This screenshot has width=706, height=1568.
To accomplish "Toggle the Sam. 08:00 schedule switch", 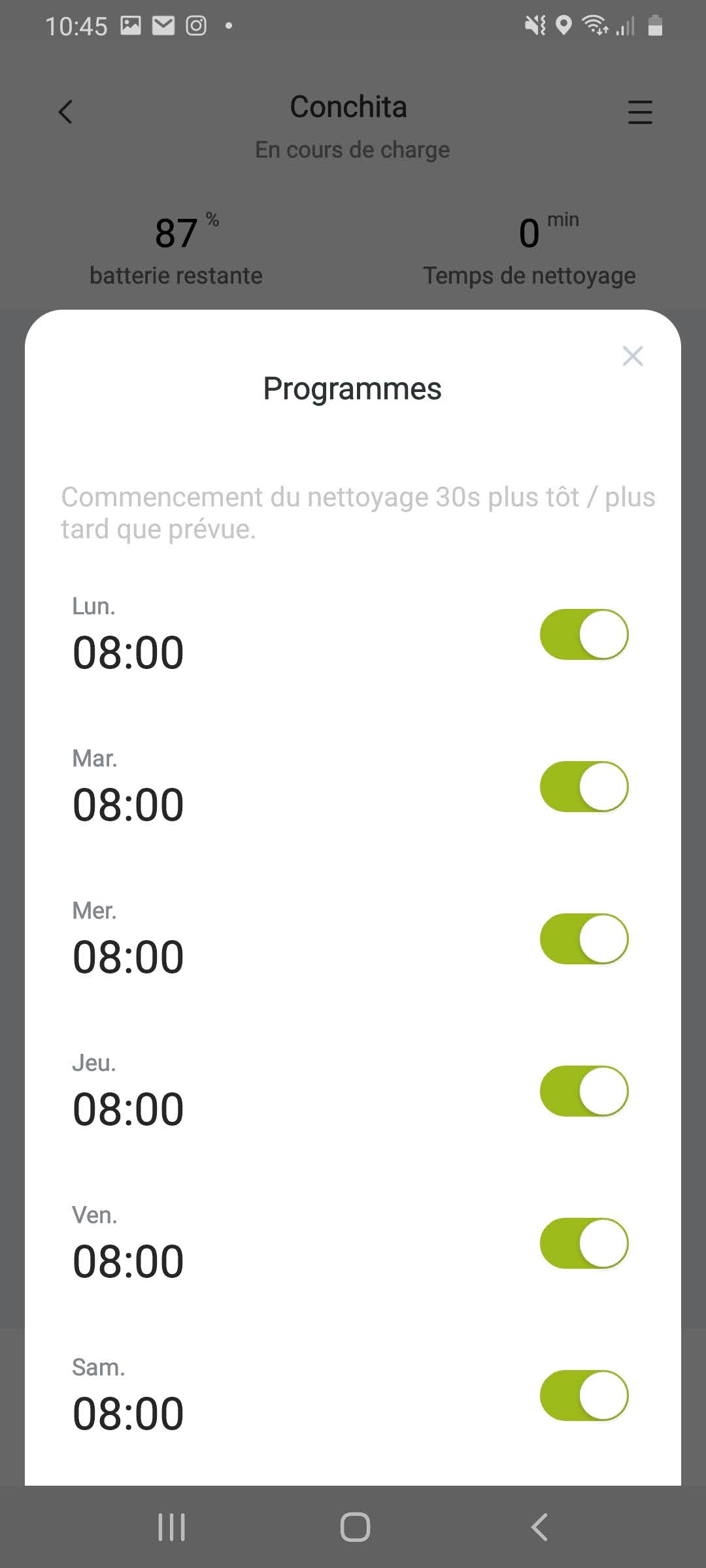I will pos(584,1396).
